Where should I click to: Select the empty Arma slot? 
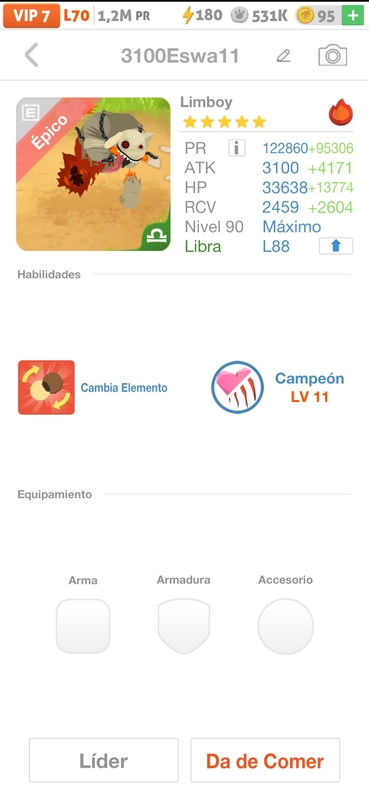pyautogui.click(x=83, y=626)
